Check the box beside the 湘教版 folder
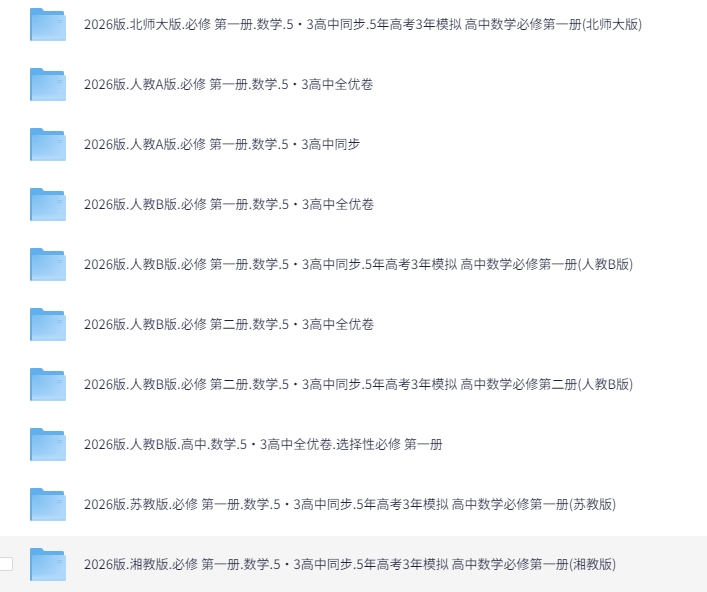The height and width of the screenshot is (592, 707). coord(6,564)
